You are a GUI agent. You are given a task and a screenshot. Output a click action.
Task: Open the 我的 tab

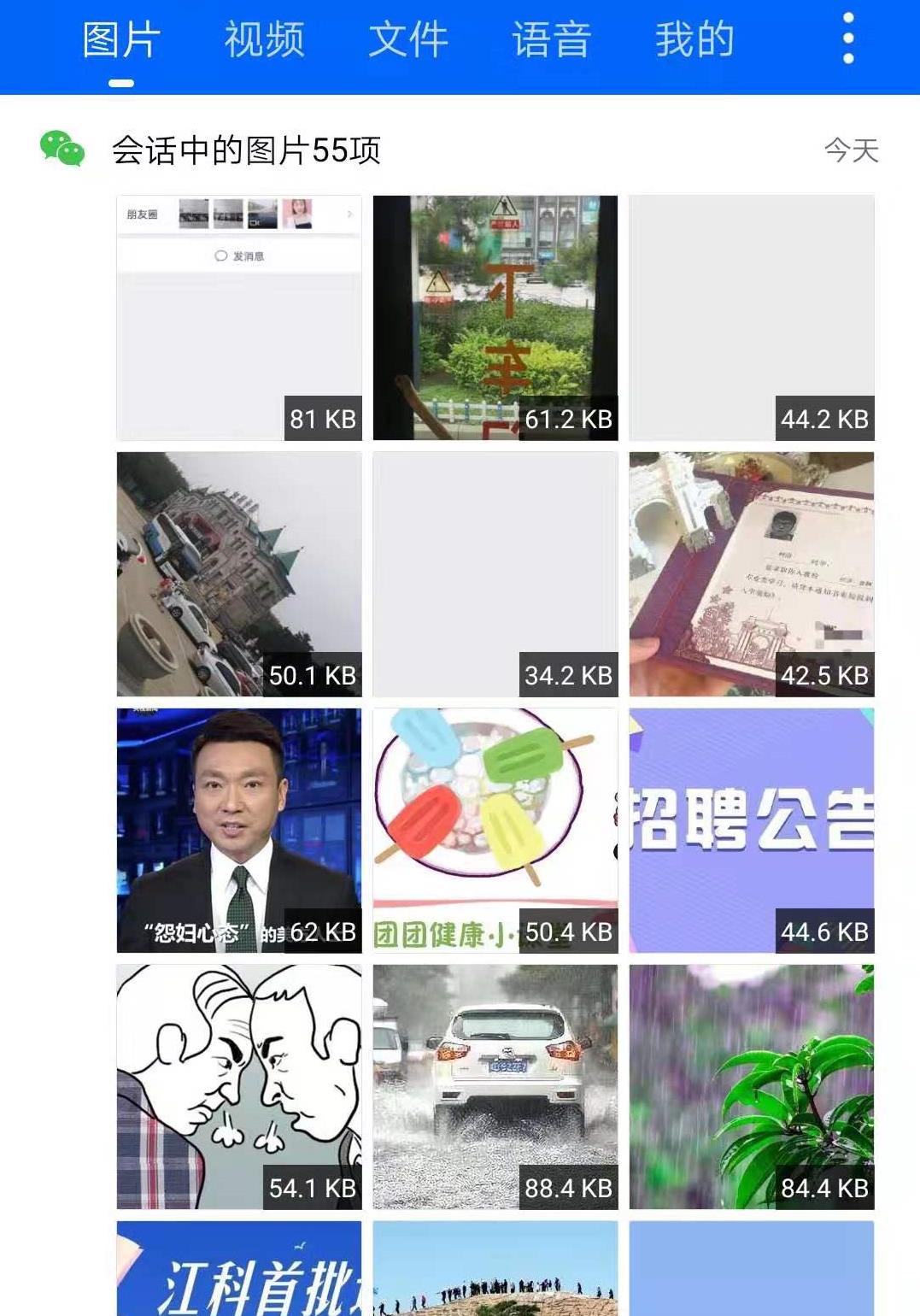(x=694, y=38)
